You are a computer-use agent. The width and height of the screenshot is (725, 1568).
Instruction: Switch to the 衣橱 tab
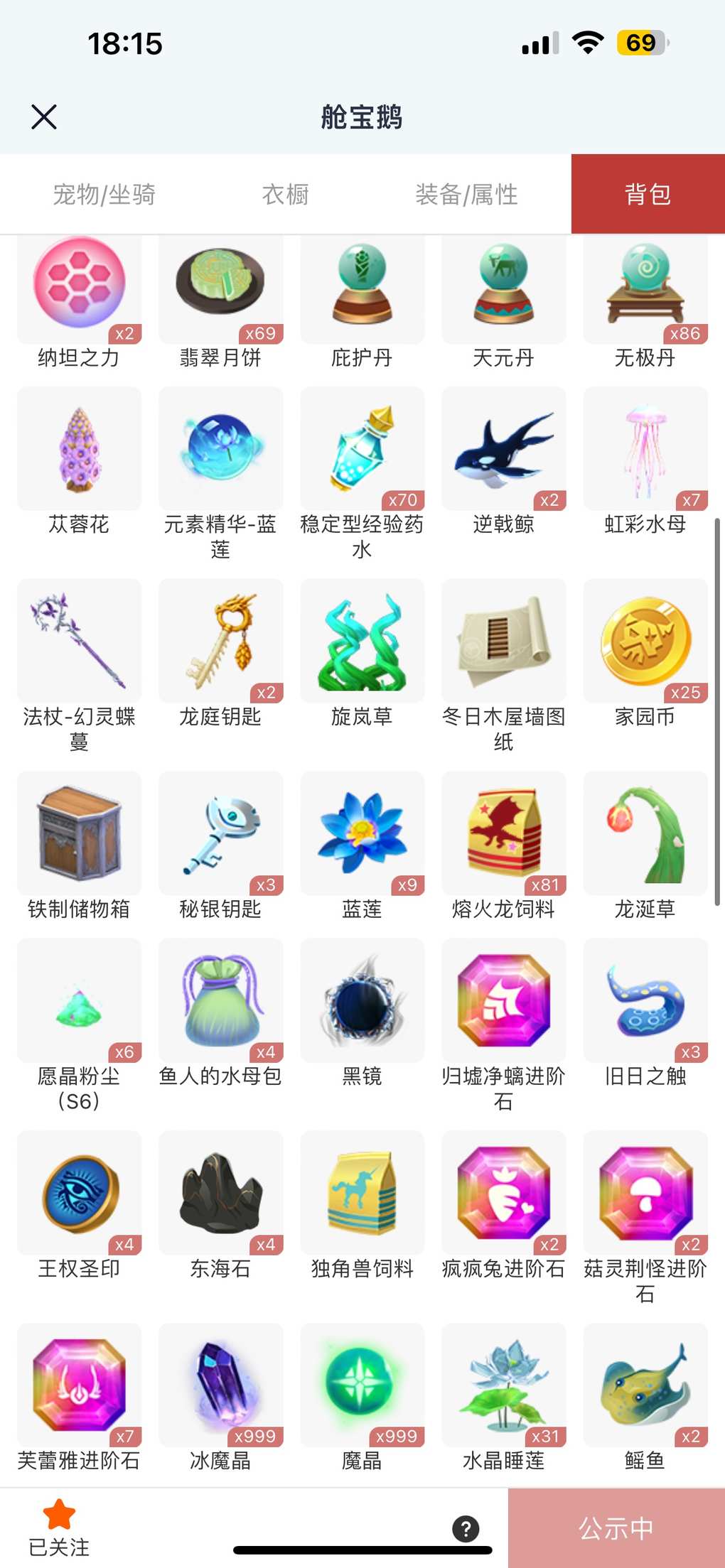(286, 194)
